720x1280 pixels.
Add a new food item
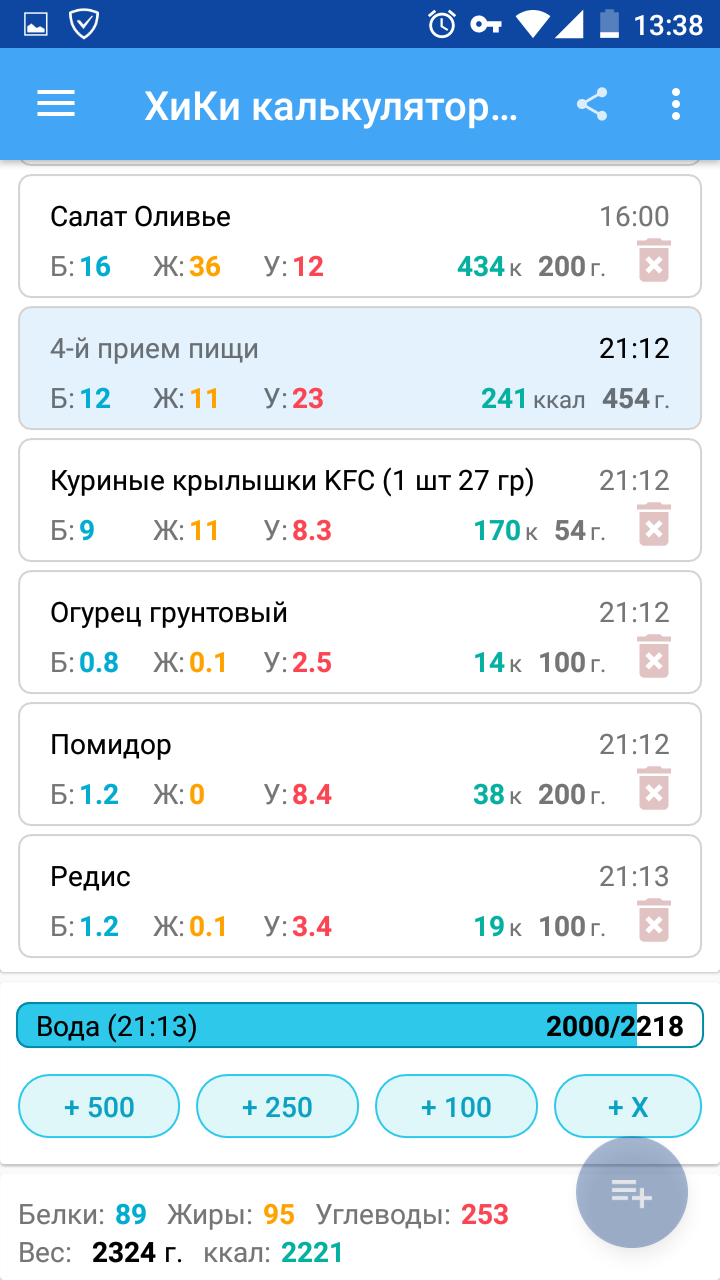tap(632, 1192)
